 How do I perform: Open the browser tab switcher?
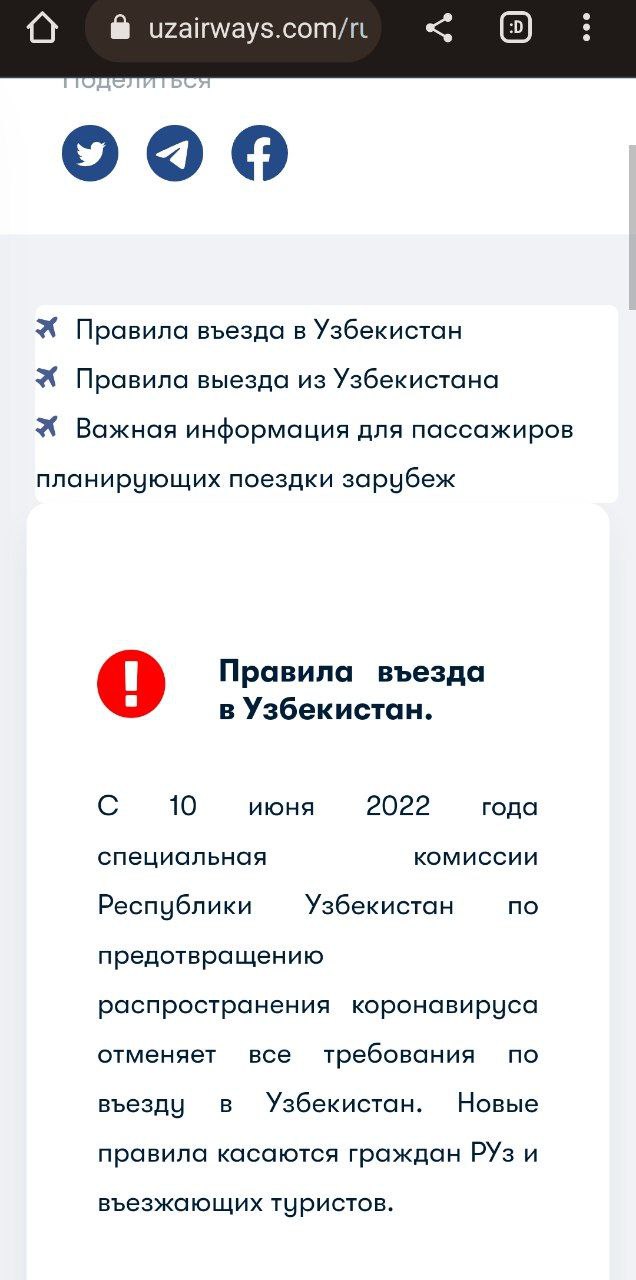click(515, 29)
